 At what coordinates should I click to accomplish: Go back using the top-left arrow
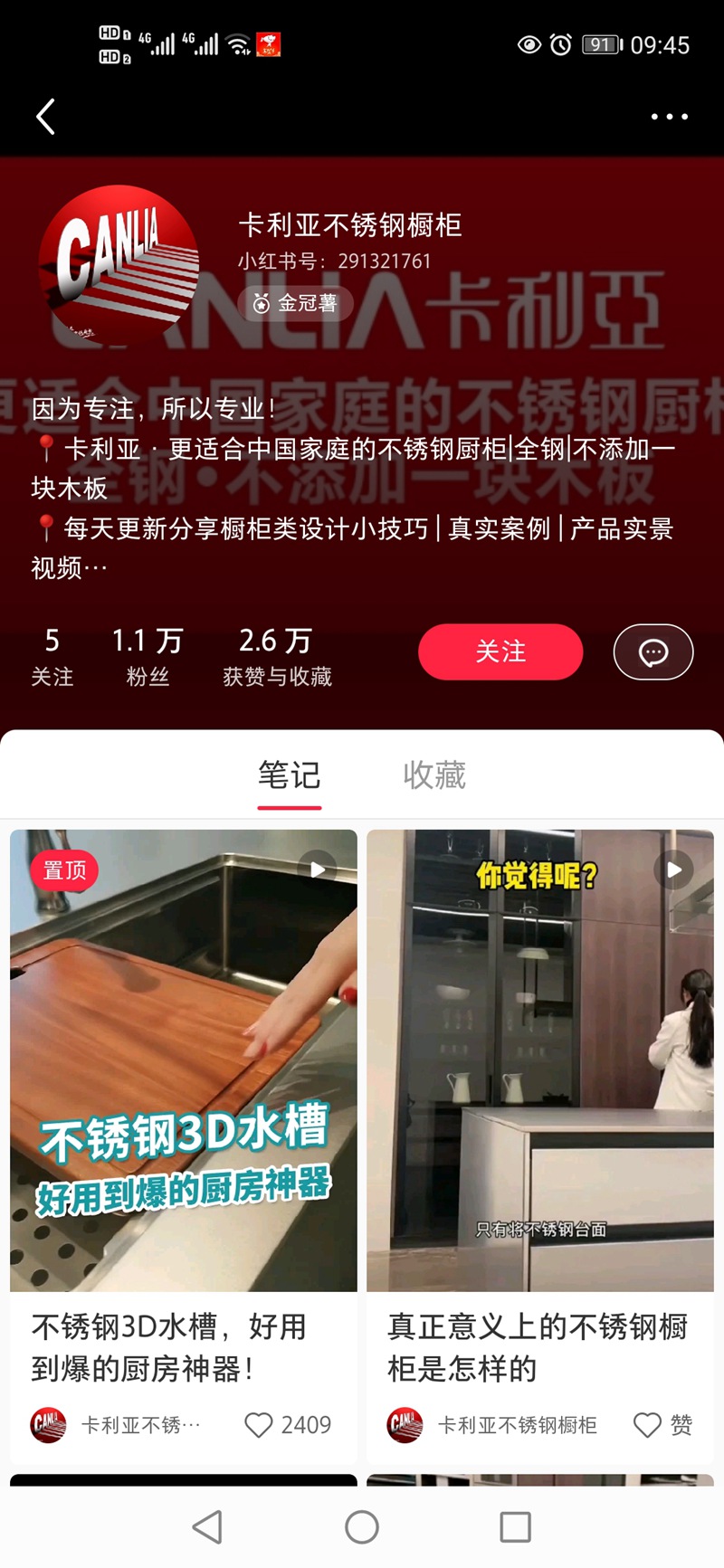[45, 117]
